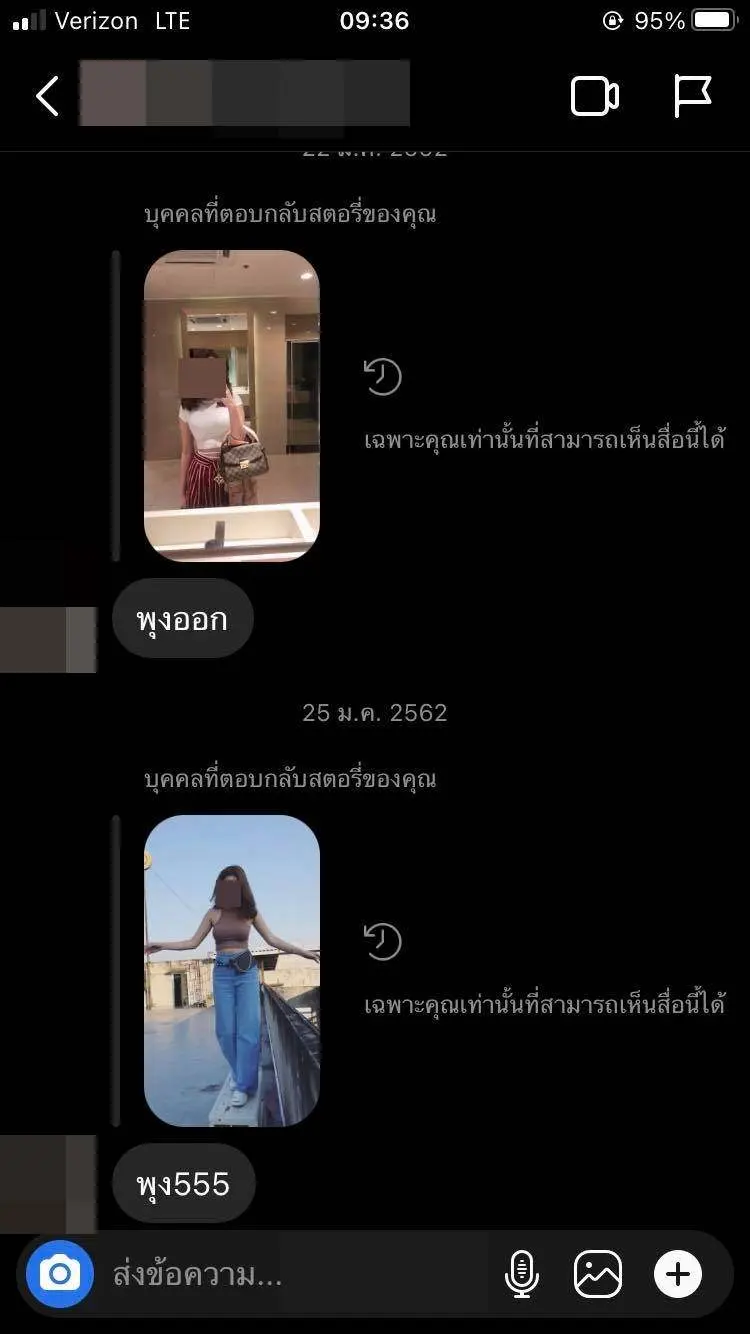Start a video call
The image size is (750, 1334).
pyautogui.click(x=594, y=96)
